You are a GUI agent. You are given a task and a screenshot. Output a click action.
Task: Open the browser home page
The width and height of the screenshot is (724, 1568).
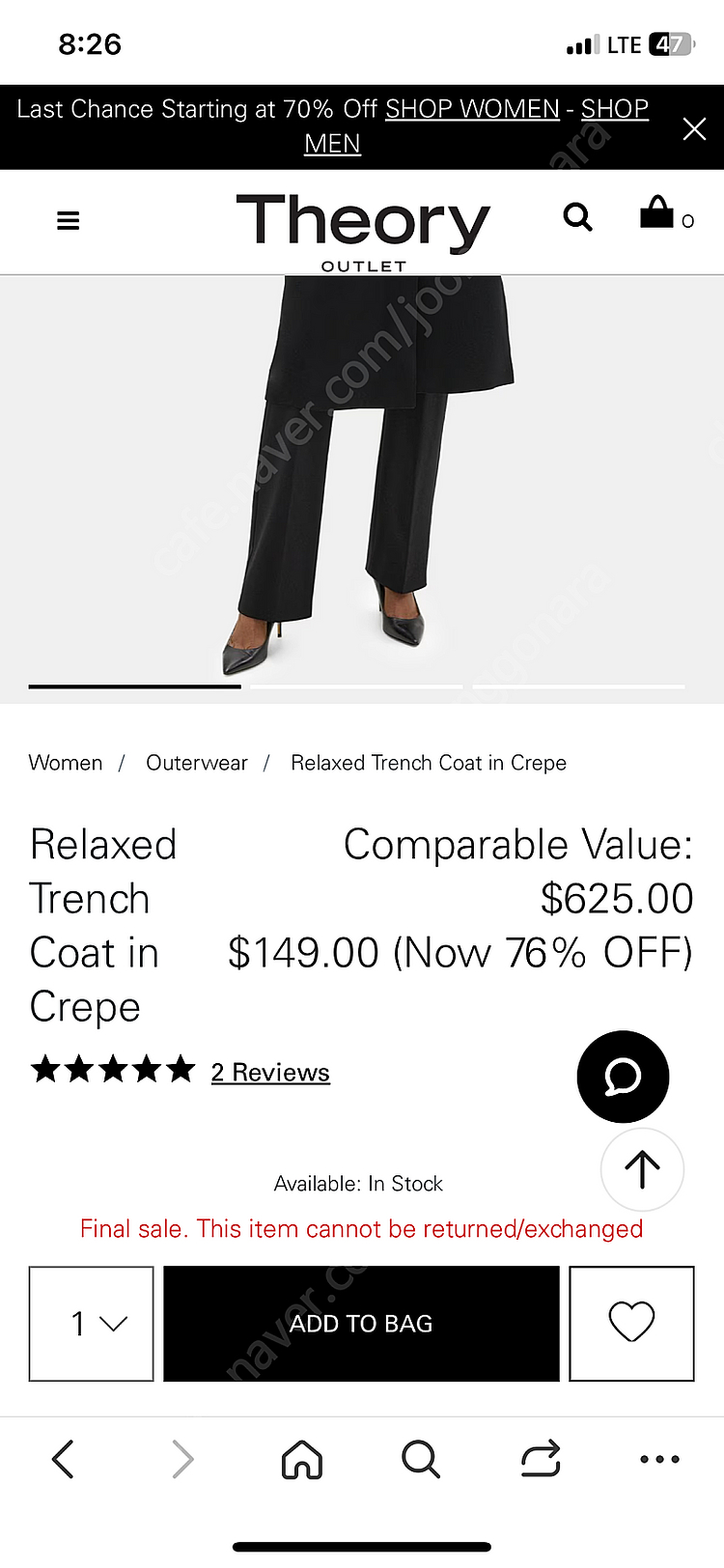point(302,1459)
